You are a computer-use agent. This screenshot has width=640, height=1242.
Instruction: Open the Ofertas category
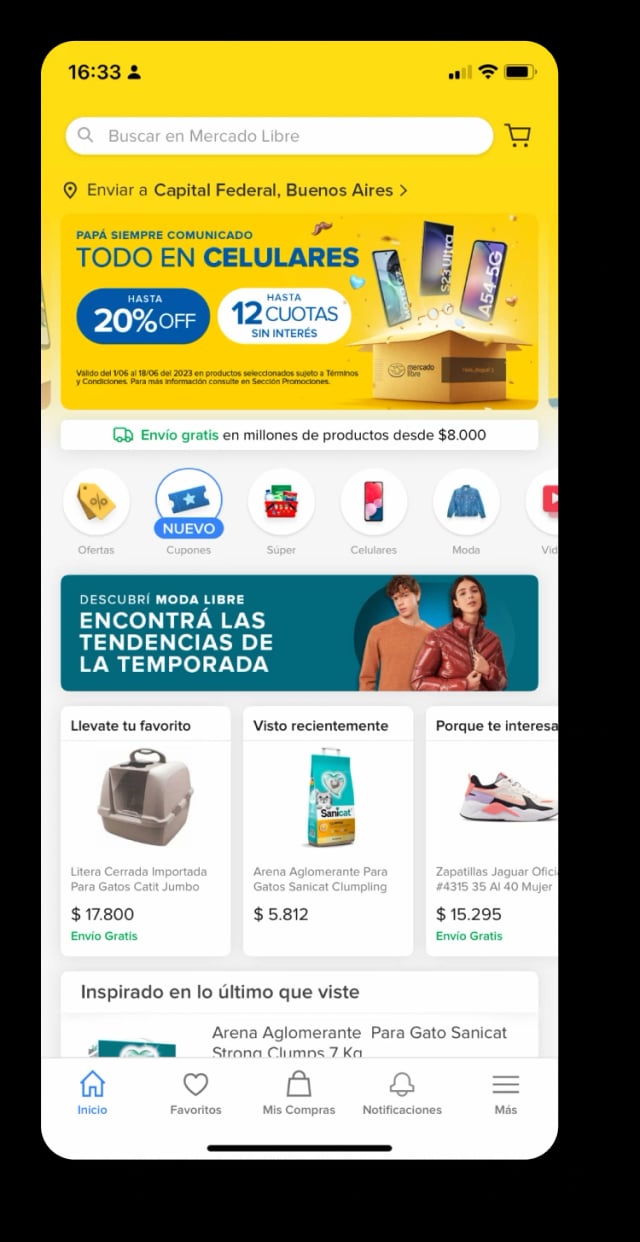96,503
